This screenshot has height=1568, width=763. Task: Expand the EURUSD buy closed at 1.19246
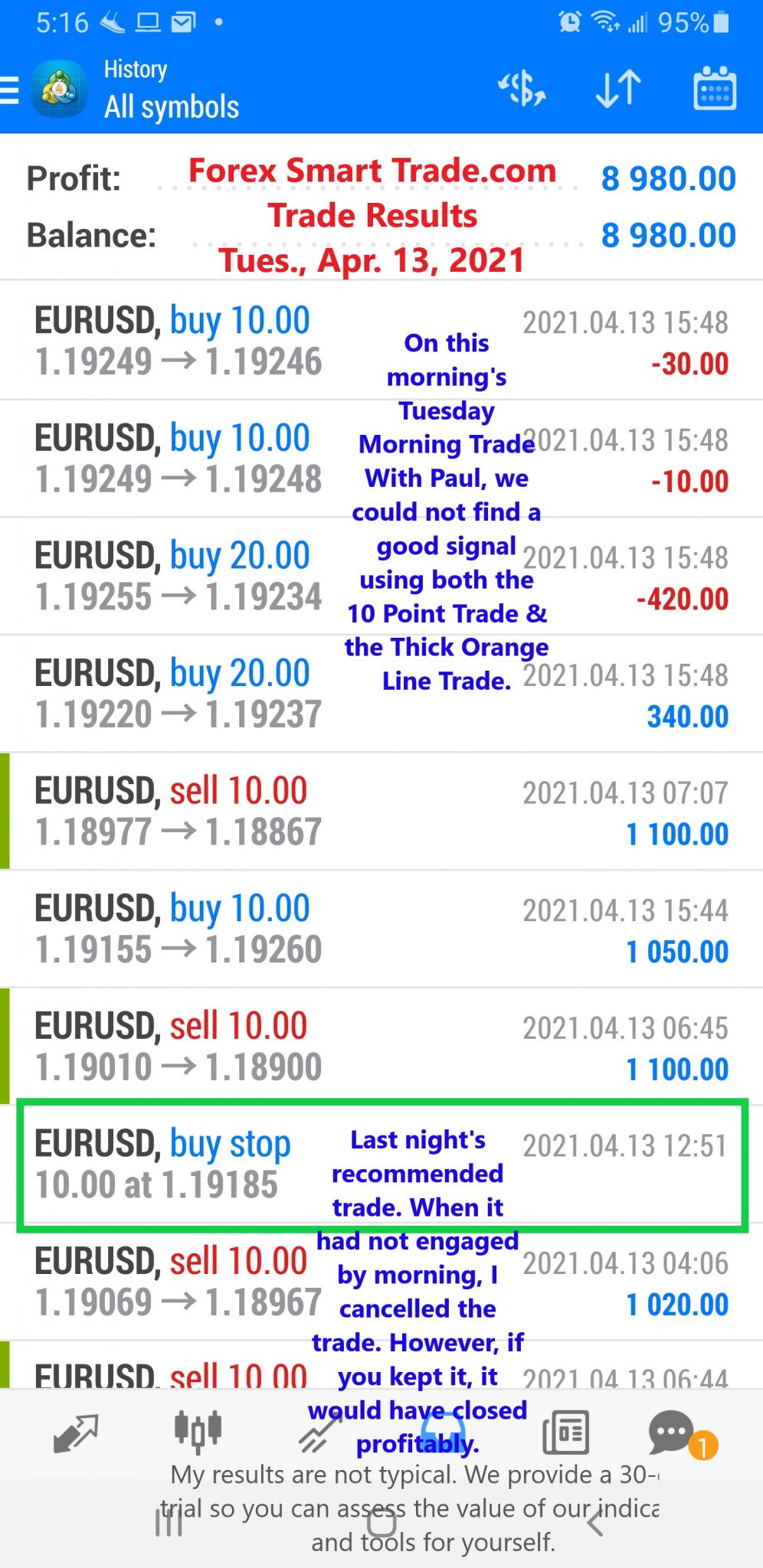coord(381,341)
